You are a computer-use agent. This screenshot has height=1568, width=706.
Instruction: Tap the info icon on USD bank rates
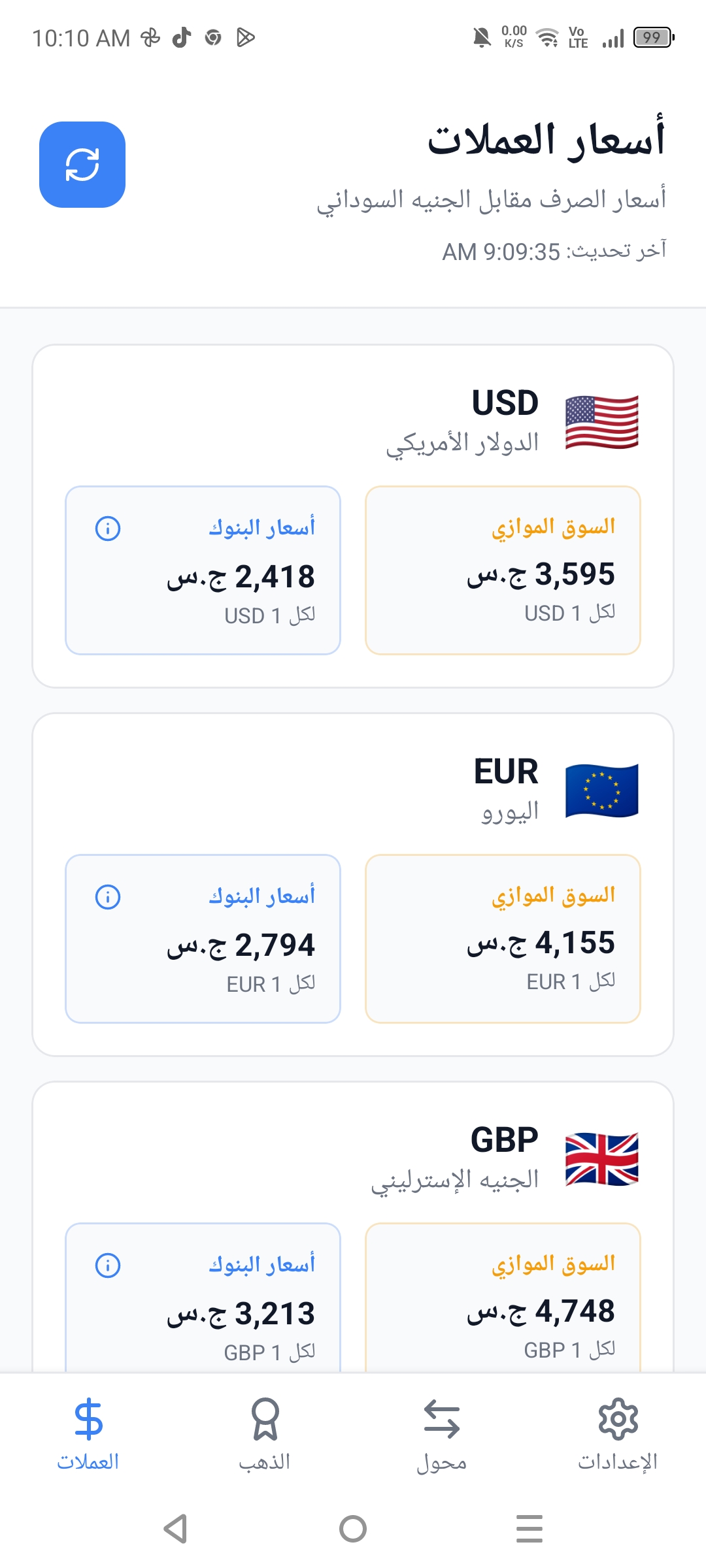109,527
